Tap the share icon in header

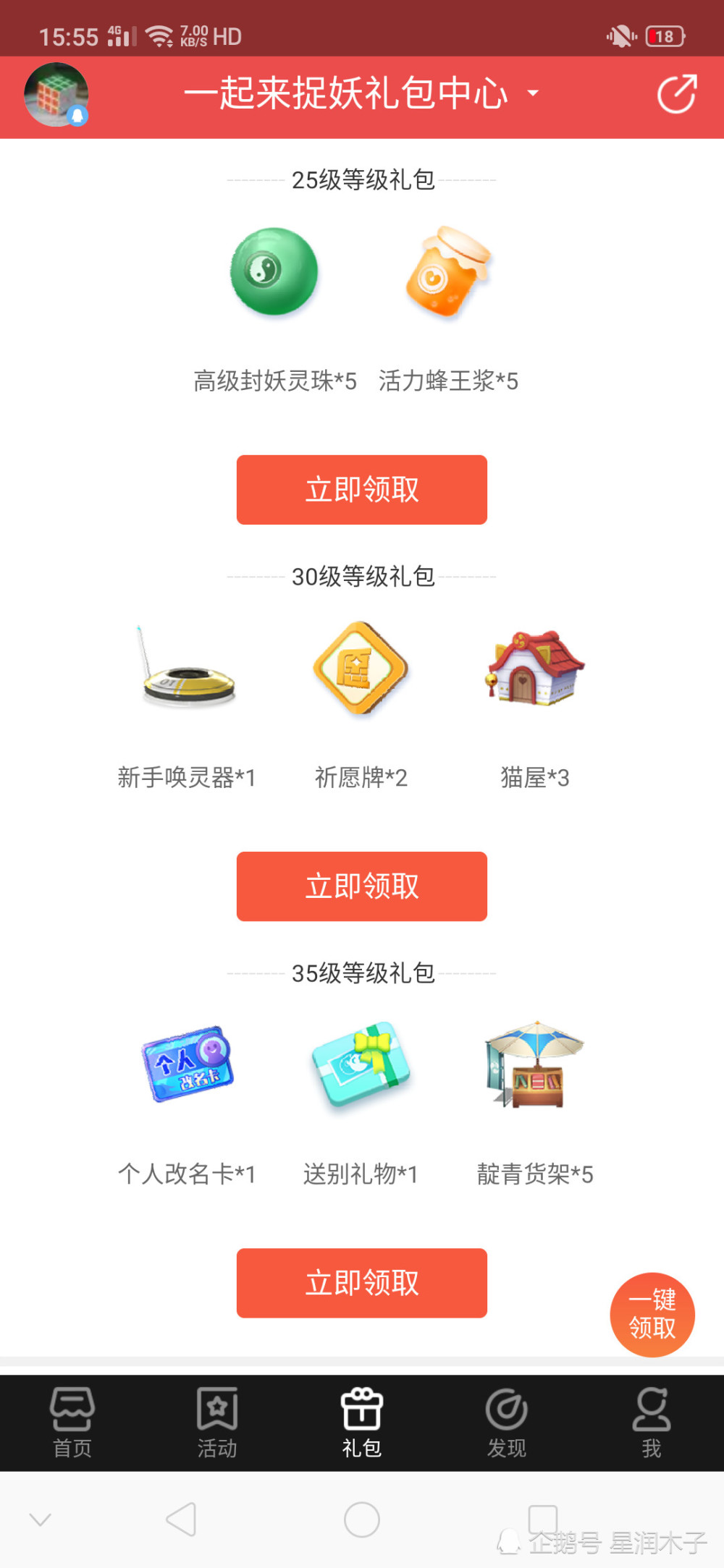pos(676,94)
